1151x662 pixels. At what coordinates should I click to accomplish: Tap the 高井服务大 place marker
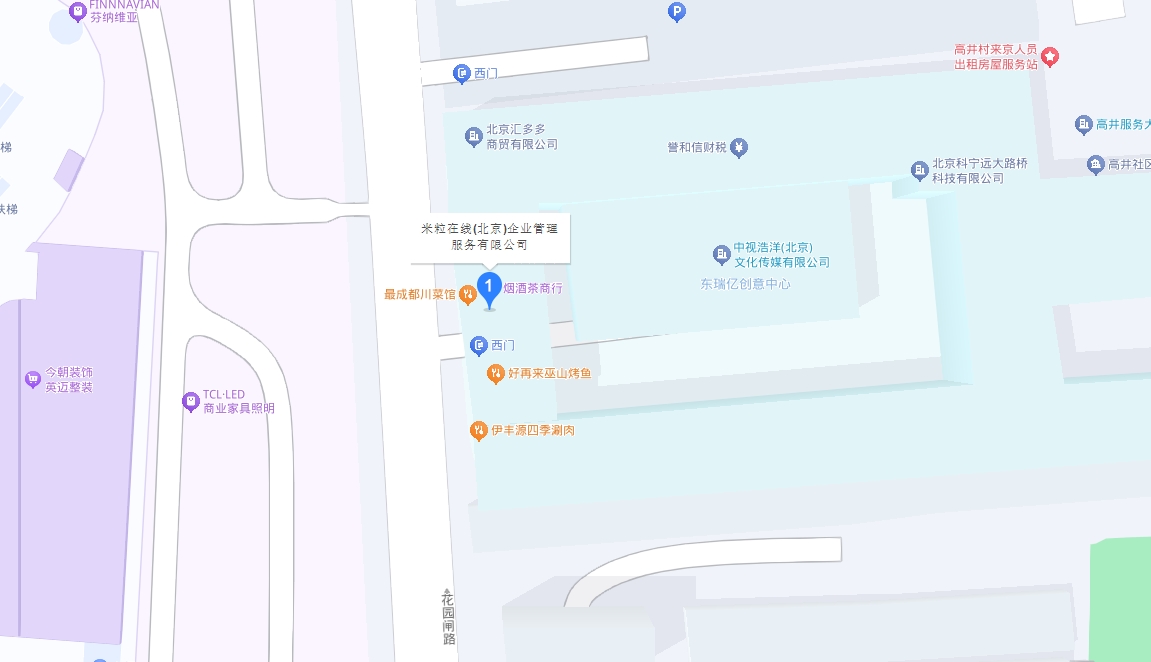click(x=1083, y=125)
